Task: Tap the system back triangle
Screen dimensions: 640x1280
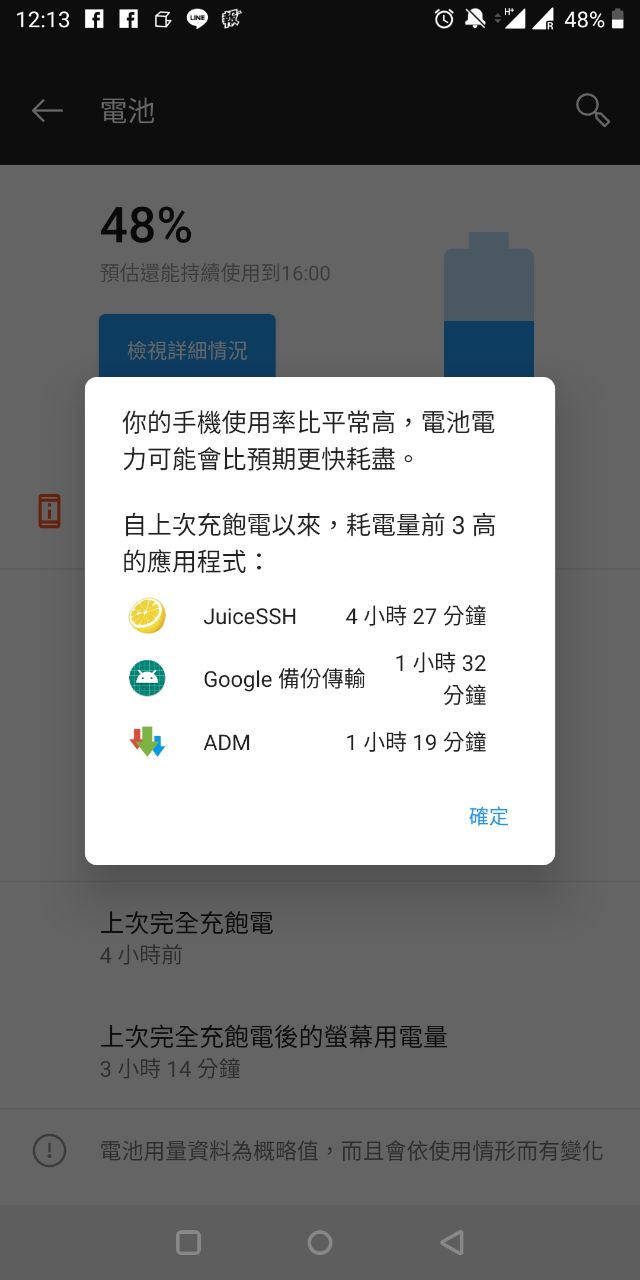Action: tap(452, 1242)
